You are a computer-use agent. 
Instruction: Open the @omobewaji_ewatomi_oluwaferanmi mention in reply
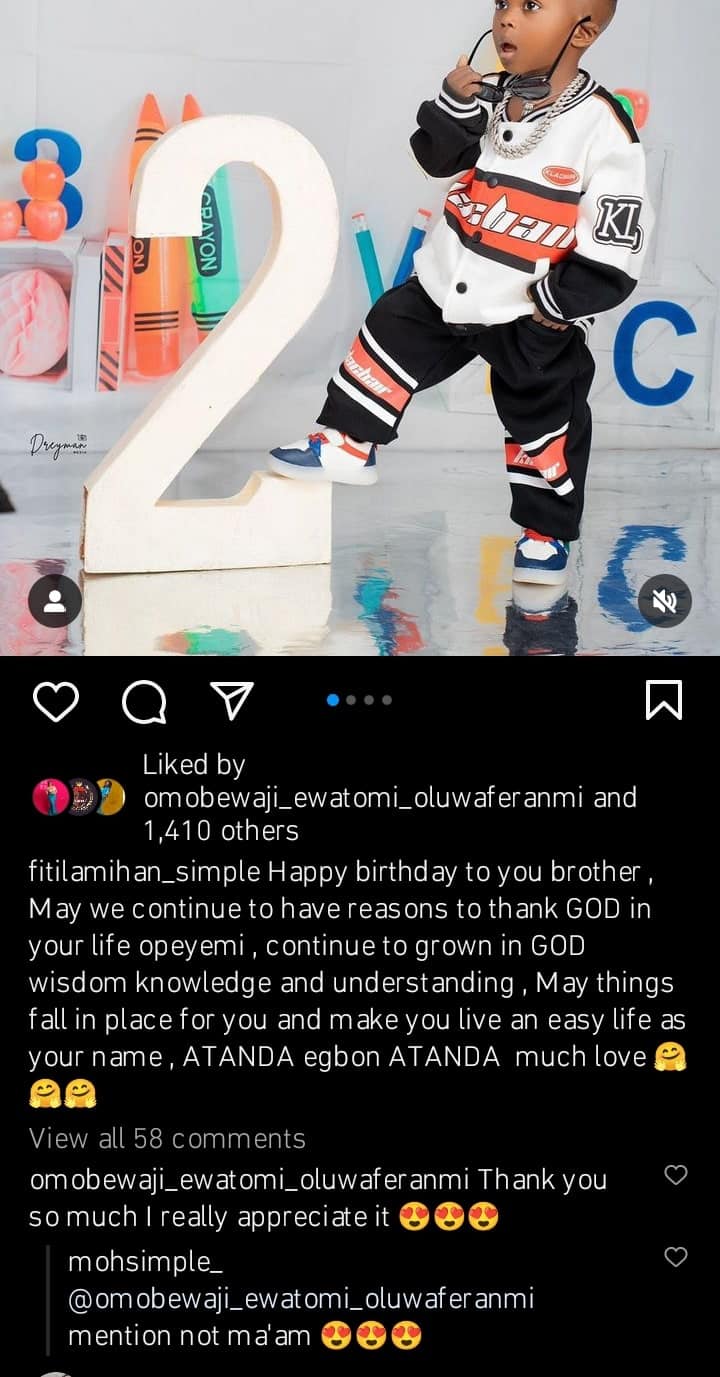300,1299
